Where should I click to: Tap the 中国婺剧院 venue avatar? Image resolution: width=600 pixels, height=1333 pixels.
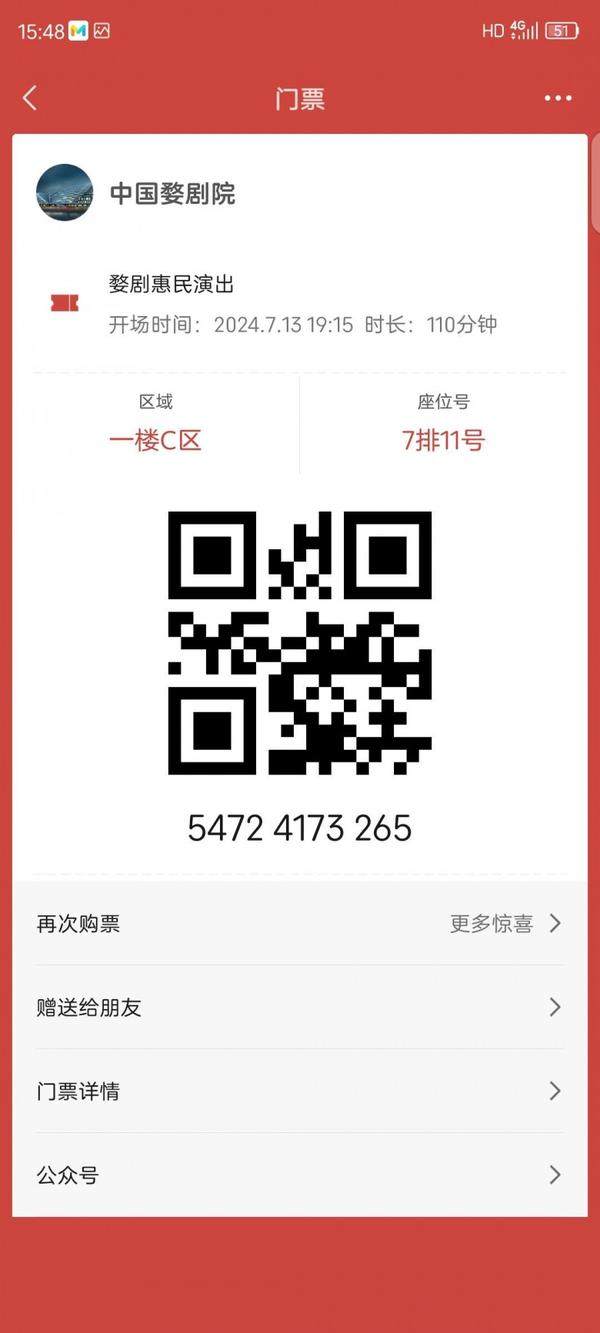[x=65, y=192]
